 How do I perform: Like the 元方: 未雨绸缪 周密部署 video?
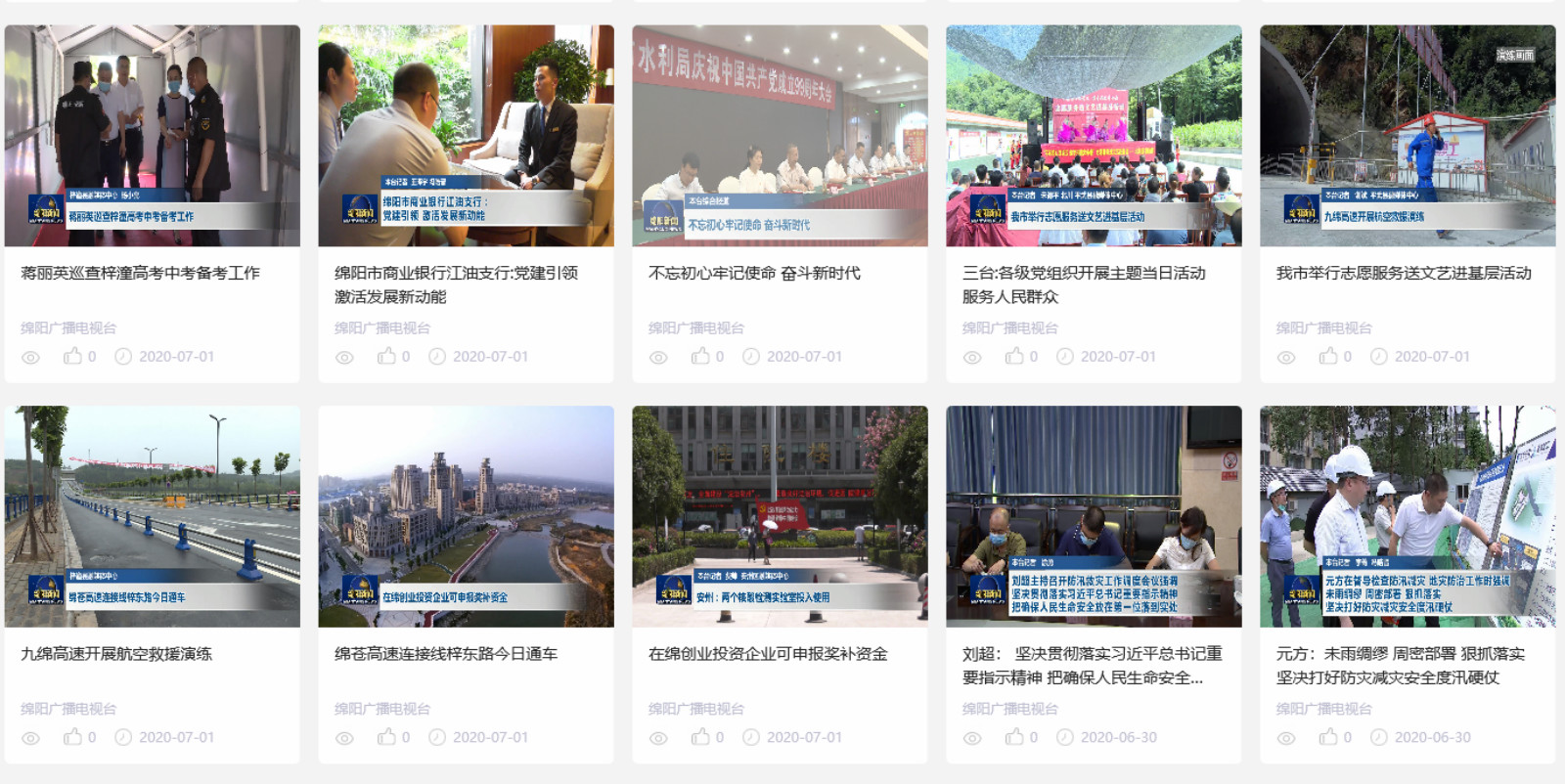click(1329, 737)
